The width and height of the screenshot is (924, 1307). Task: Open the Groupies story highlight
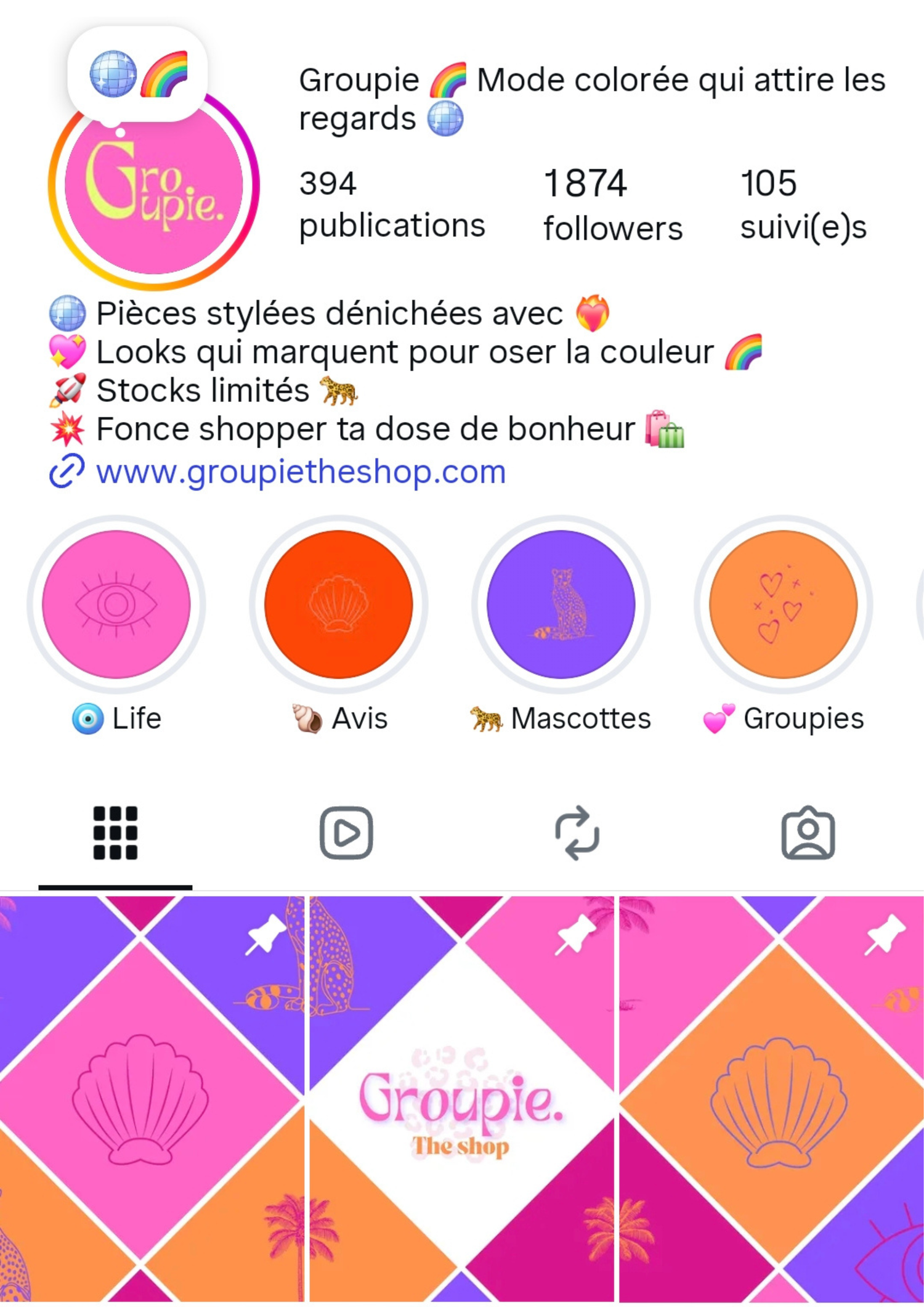783,605
